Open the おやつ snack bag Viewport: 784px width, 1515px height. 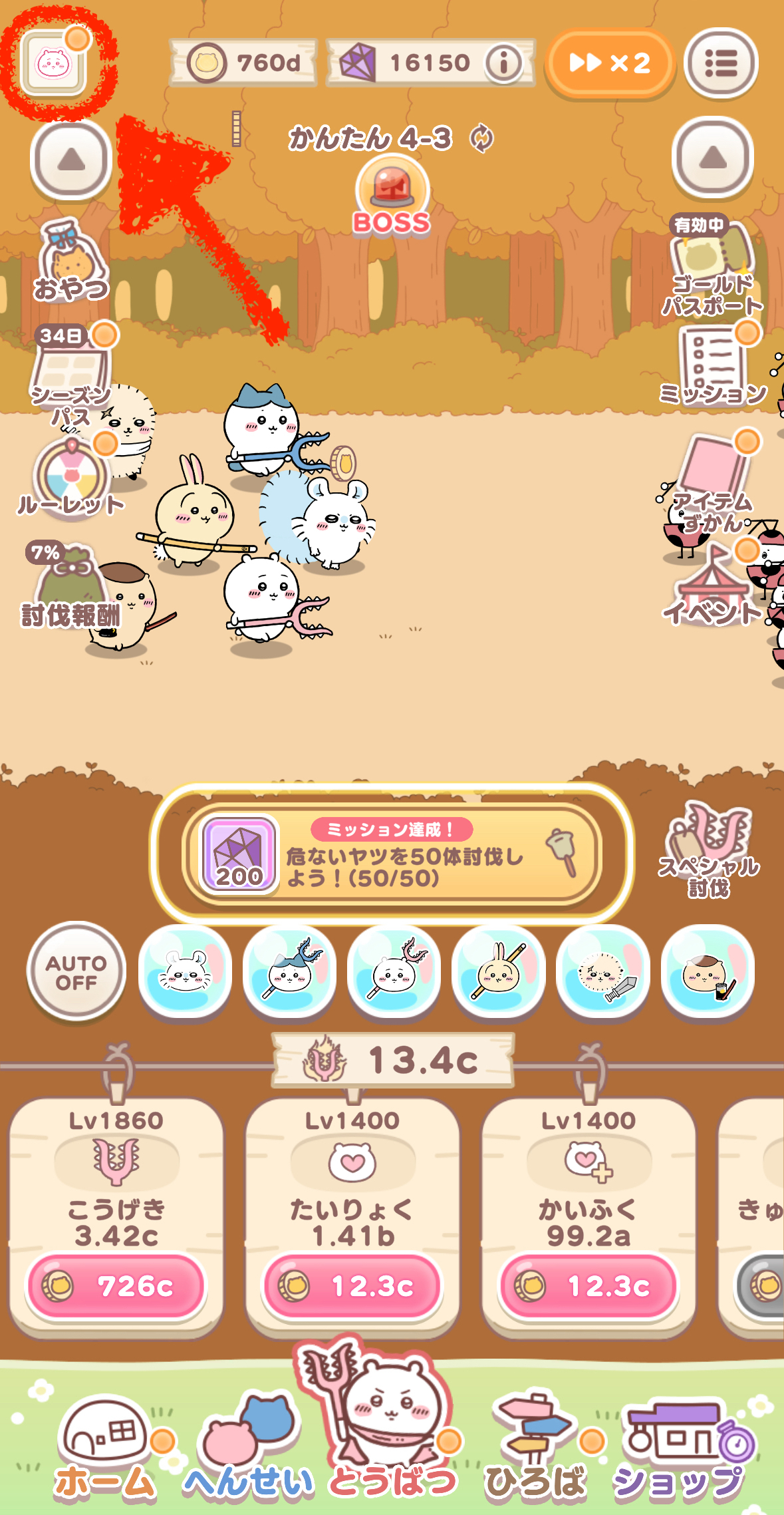pyautogui.click(x=70, y=261)
